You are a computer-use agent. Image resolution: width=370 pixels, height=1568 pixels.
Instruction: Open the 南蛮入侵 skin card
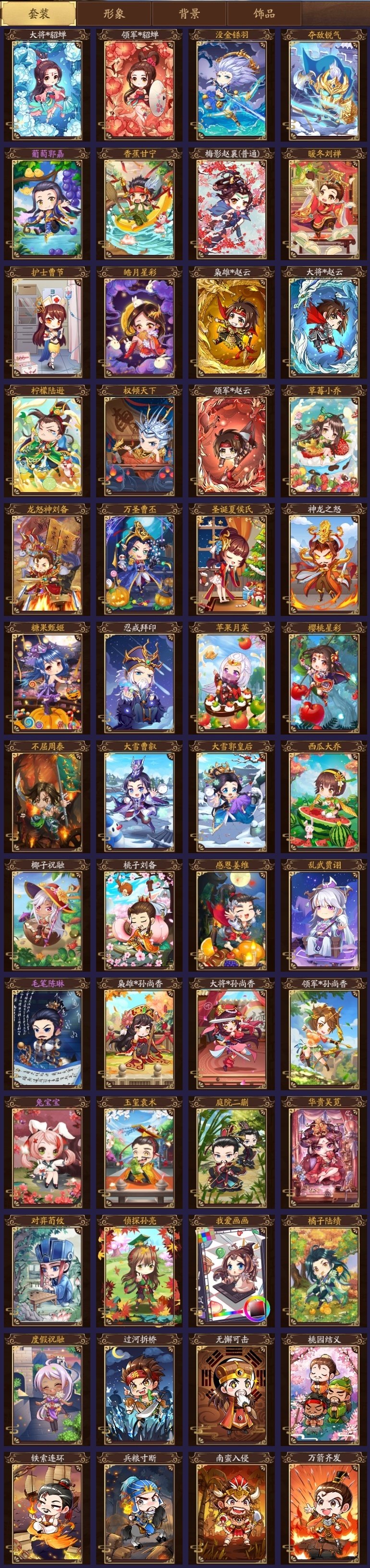(232, 1509)
